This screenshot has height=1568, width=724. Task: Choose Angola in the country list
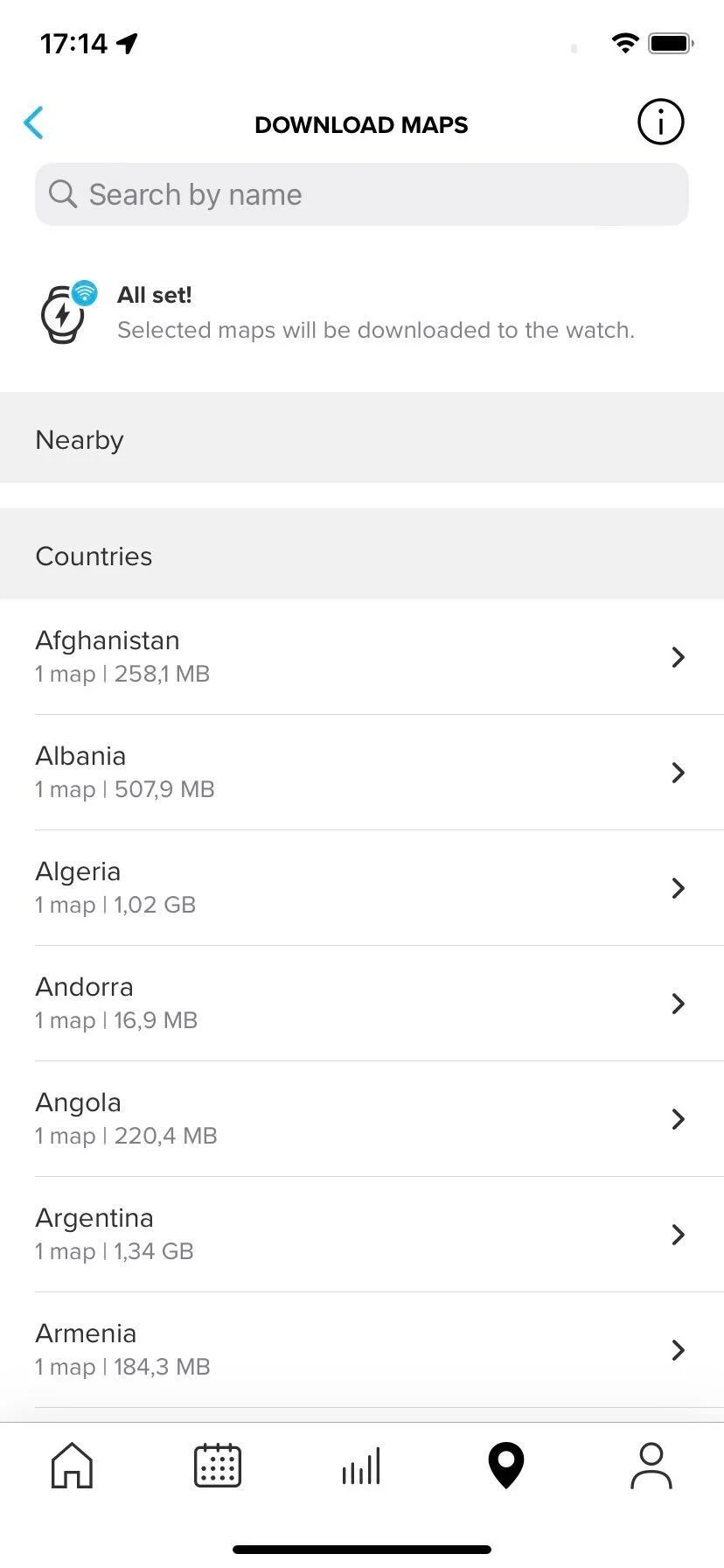[x=362, y=1119]
